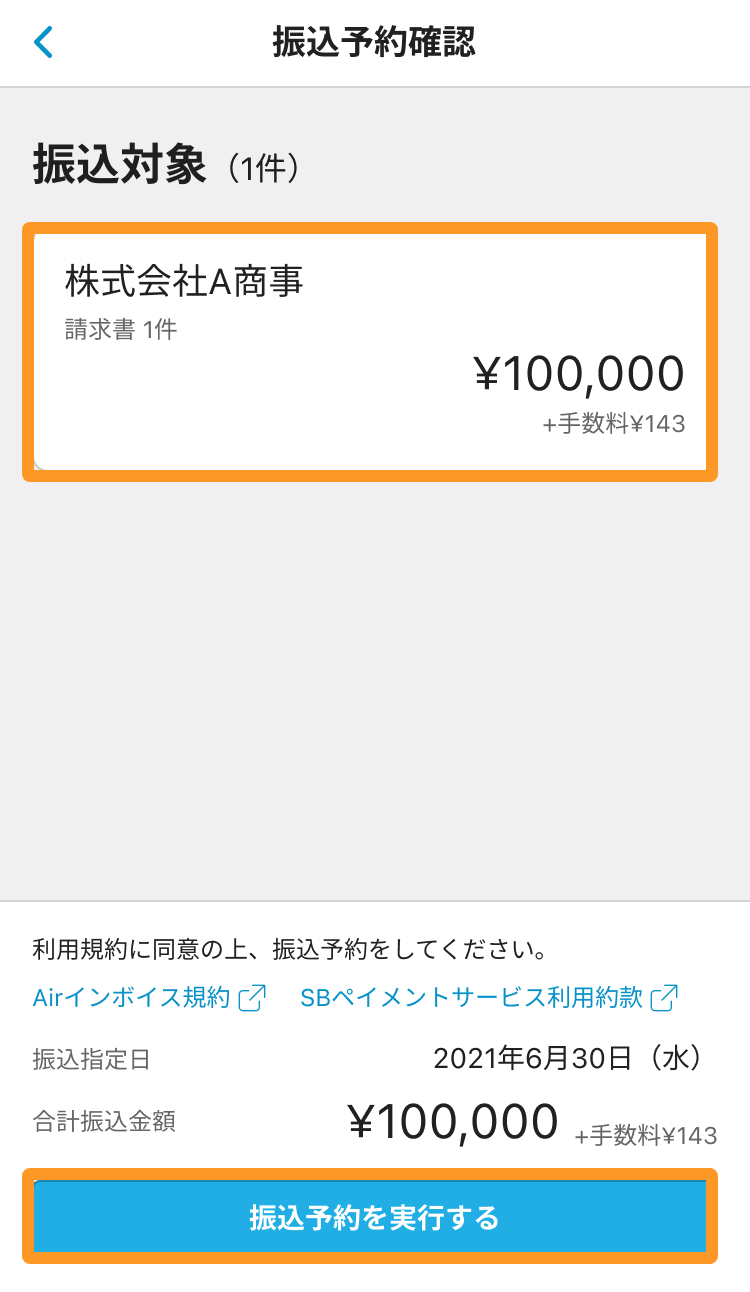The image size is (750, 1292).
Task: Open the 株式会社A商事 transfer card
Action: [370, 352]
